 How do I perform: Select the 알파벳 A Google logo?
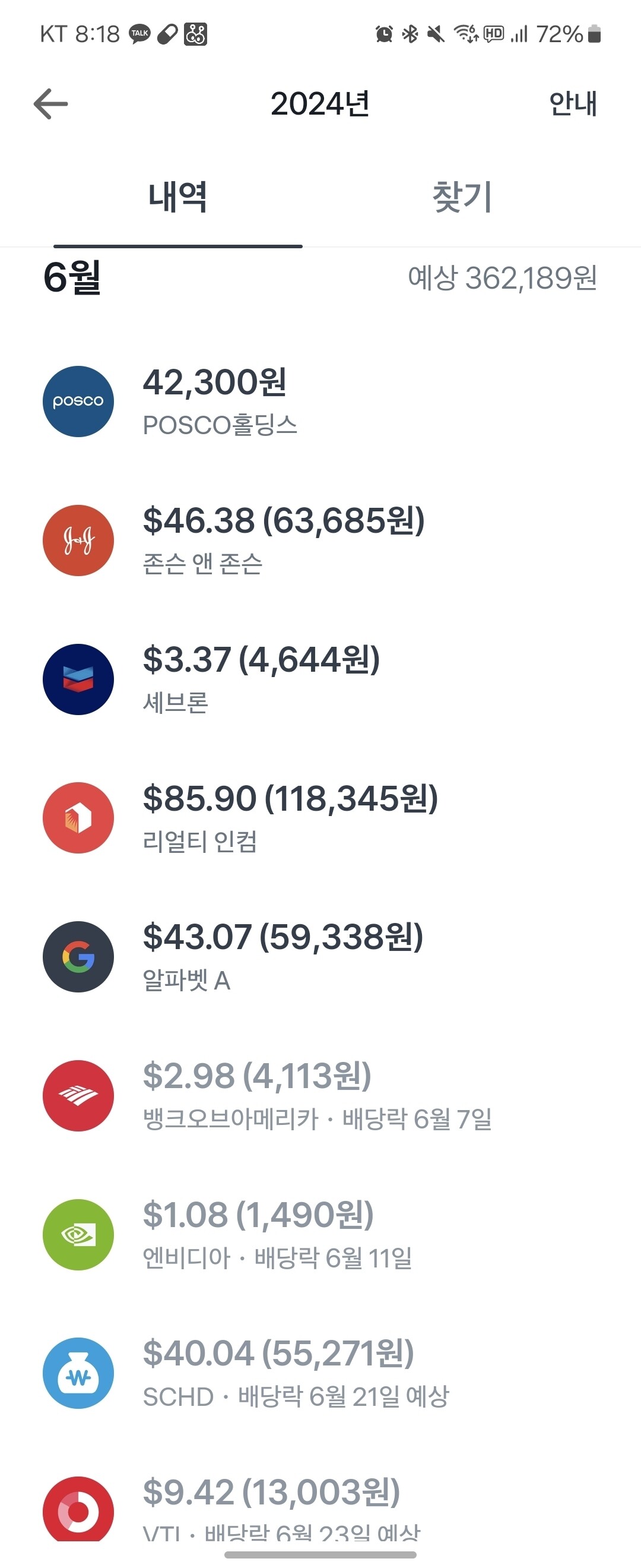click(x=78, y=956)
